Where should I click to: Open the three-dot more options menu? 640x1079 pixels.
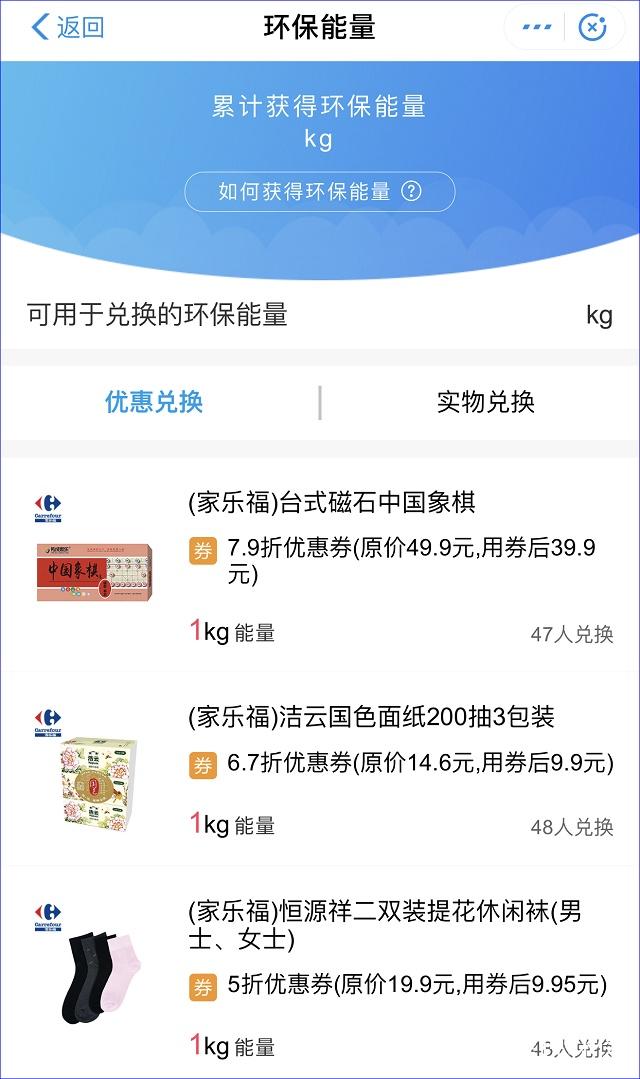[538, 28]
